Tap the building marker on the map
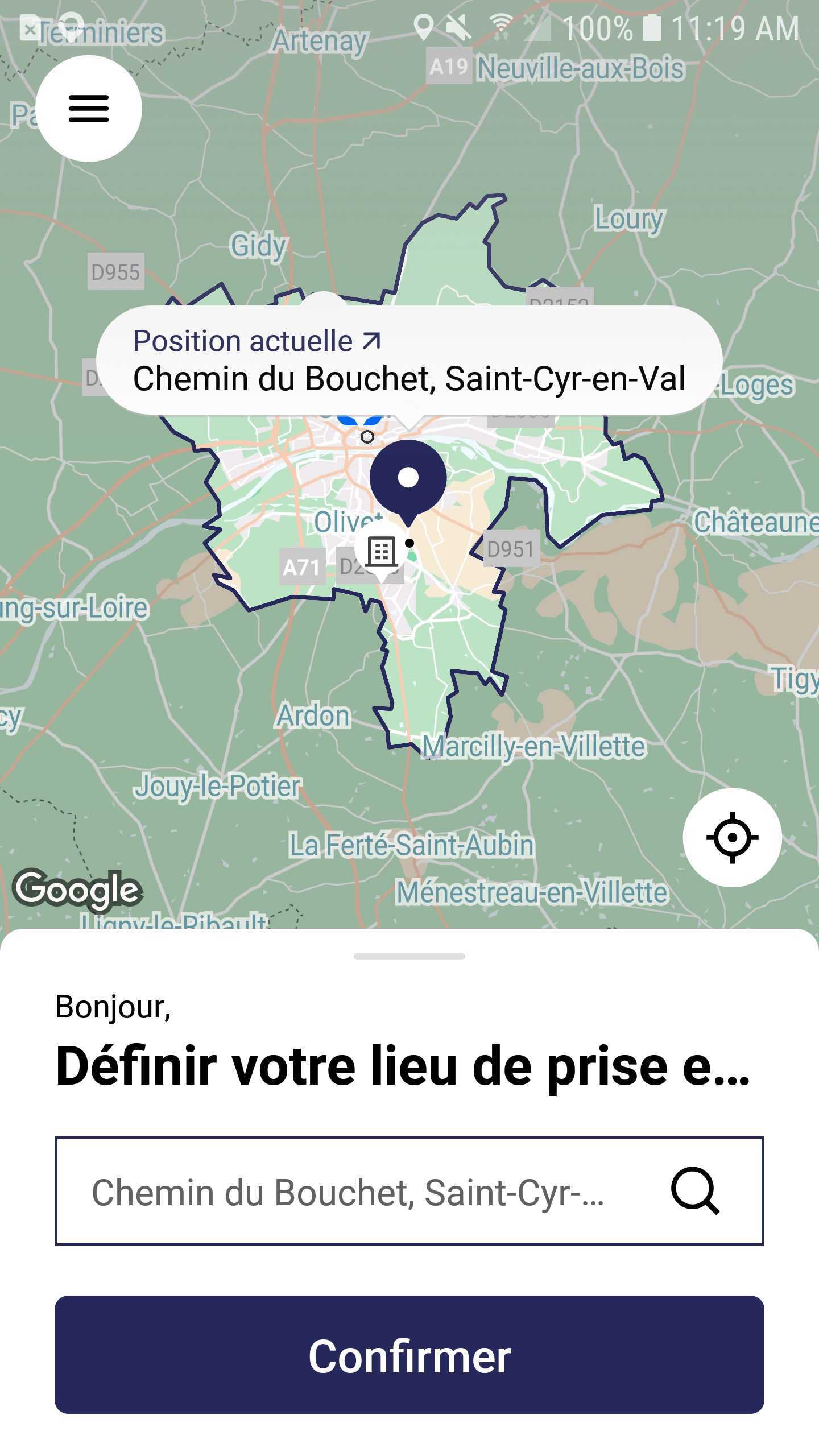The height and width of the screenshot is (1456, 819). pos(381,551)
